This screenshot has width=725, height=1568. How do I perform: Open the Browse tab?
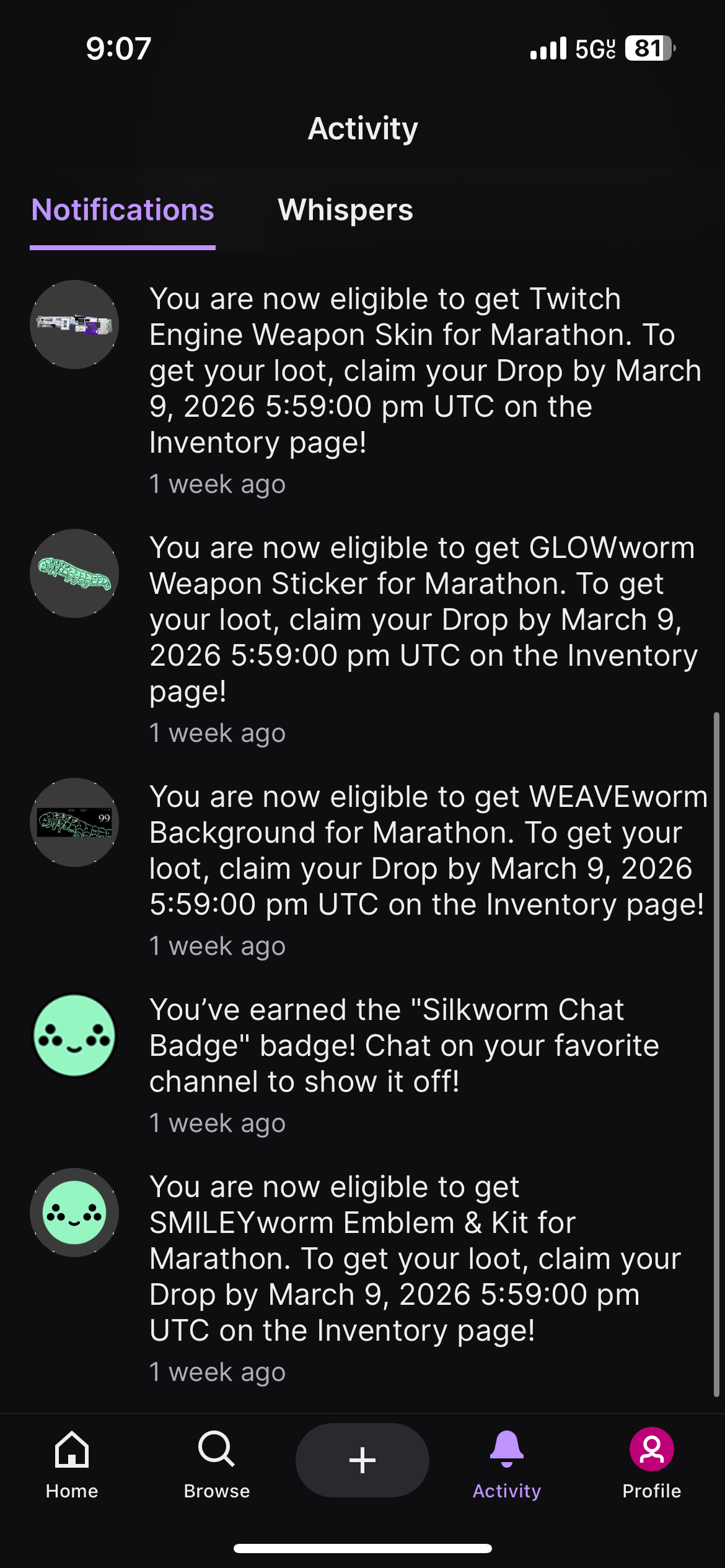point(217,1464)
